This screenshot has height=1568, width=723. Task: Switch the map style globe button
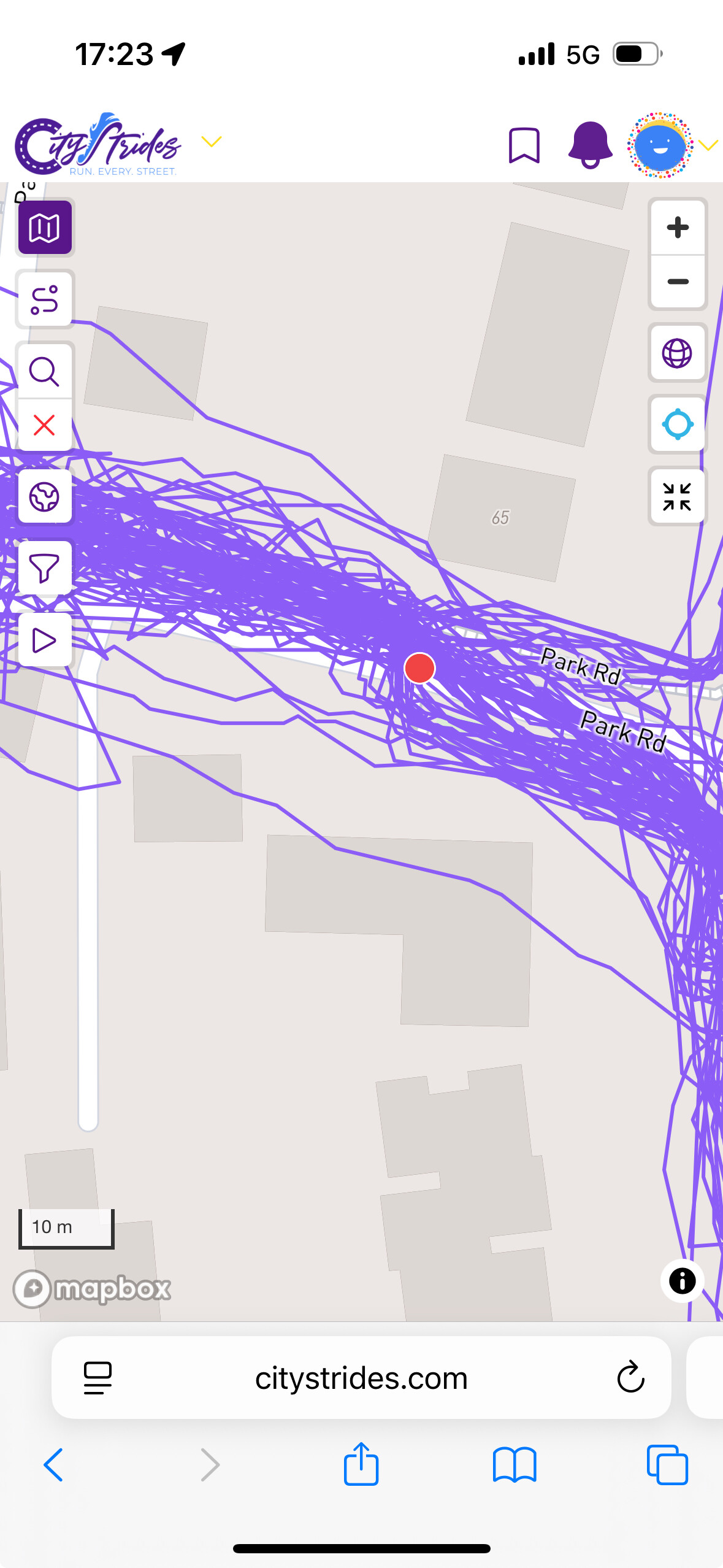pyautogui.click(x=45, y=497)
